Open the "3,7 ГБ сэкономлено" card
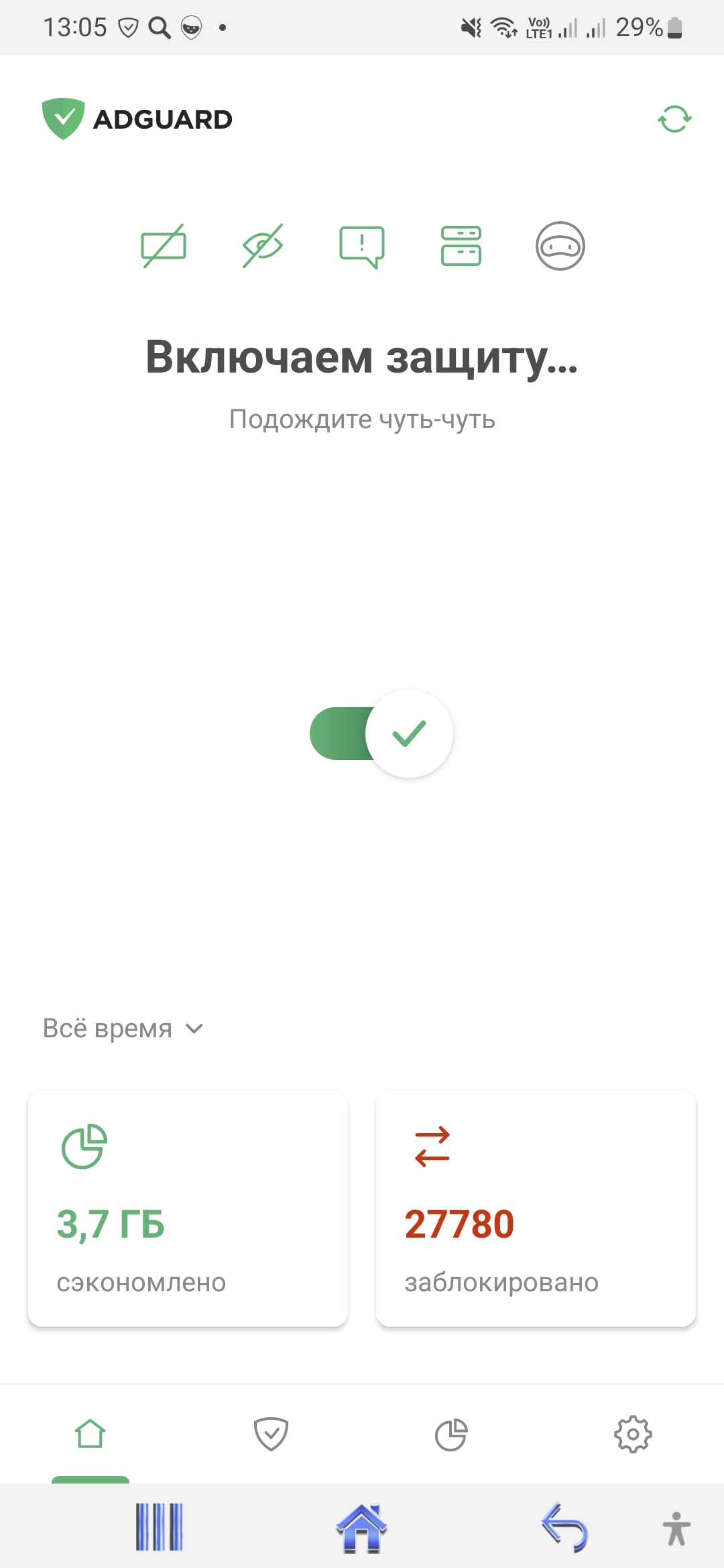Screen dimensions: 724x1568 tap(188, 1208)
